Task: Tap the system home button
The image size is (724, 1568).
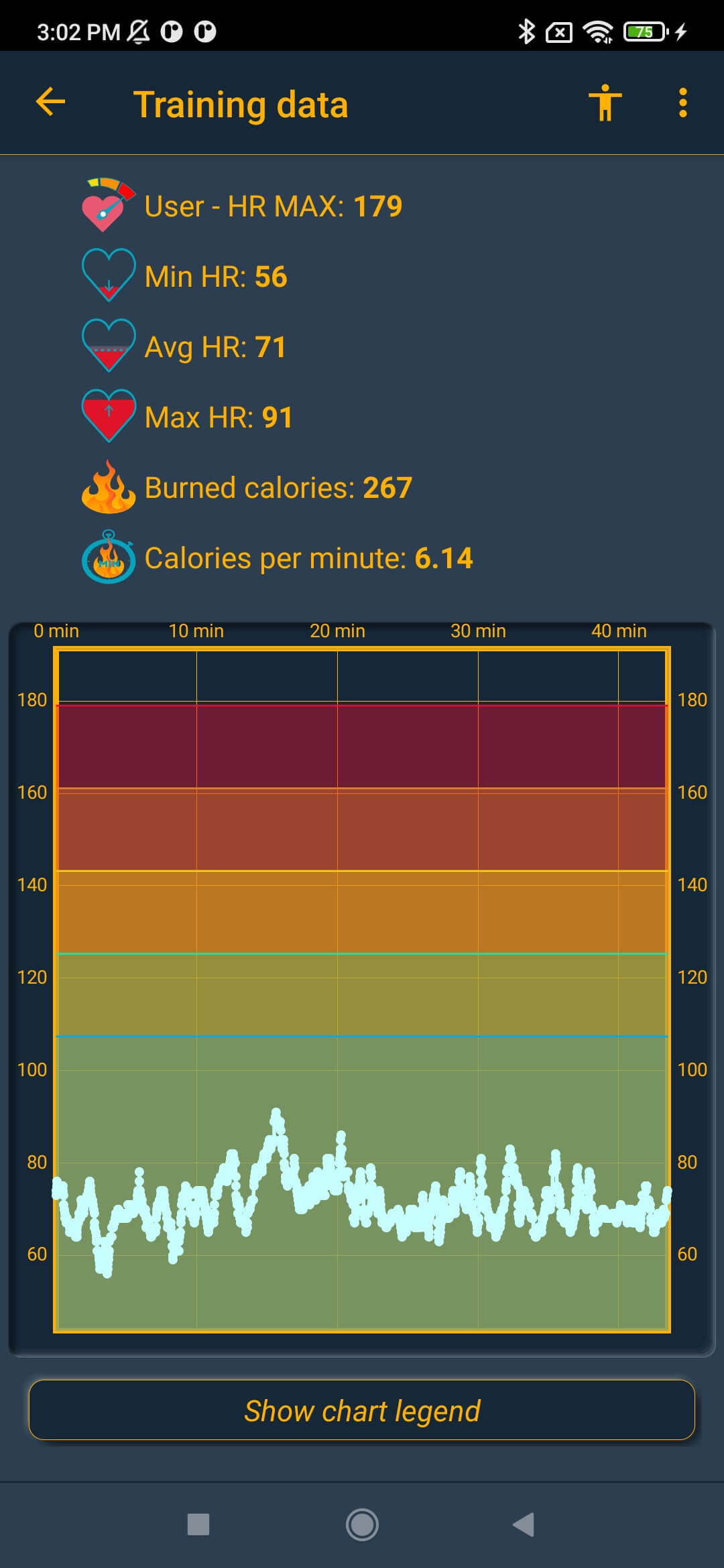Action: coord(362,1524)
